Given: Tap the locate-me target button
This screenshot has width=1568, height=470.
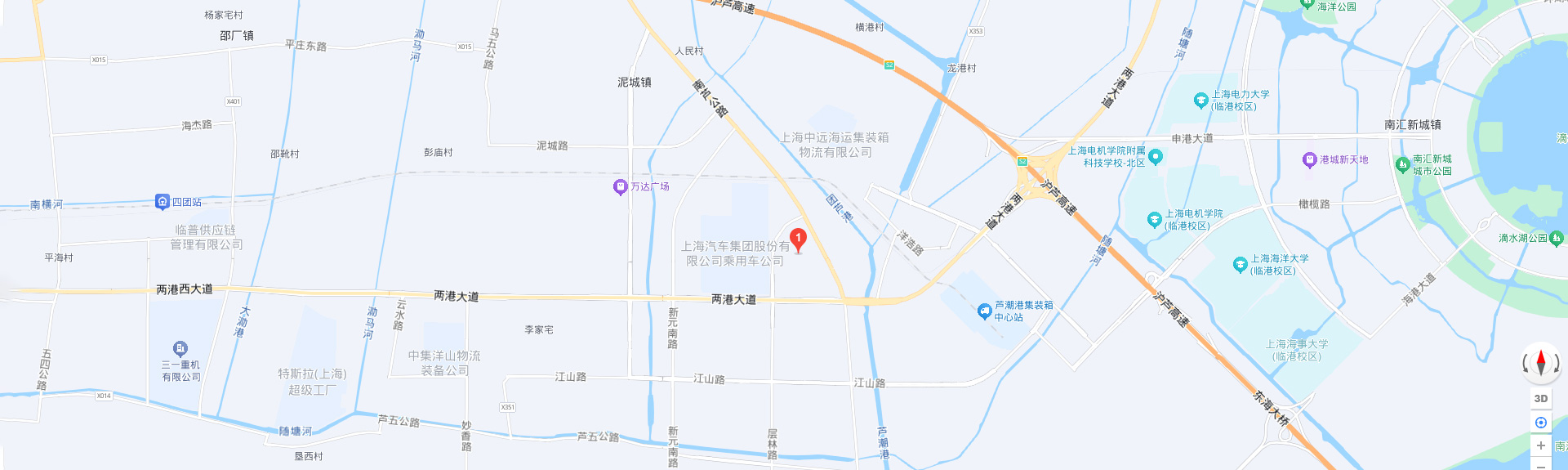Looking at the screenshot, I should click(x=1541, y=423).
